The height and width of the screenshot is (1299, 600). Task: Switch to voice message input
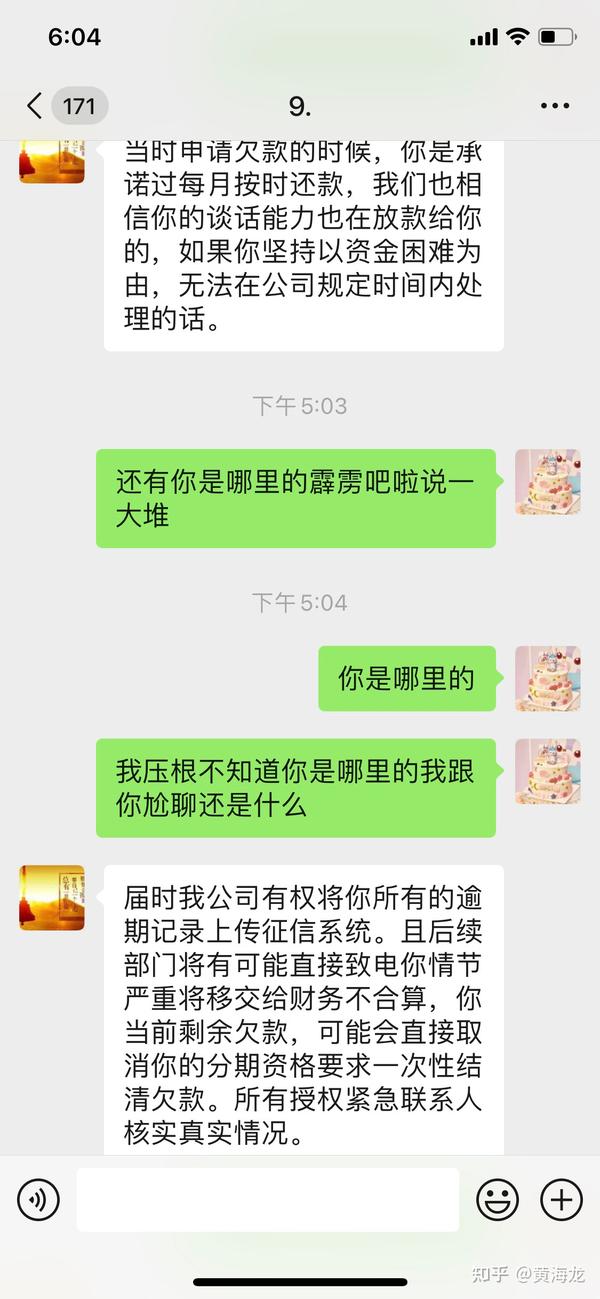(x=39, y=1198)
